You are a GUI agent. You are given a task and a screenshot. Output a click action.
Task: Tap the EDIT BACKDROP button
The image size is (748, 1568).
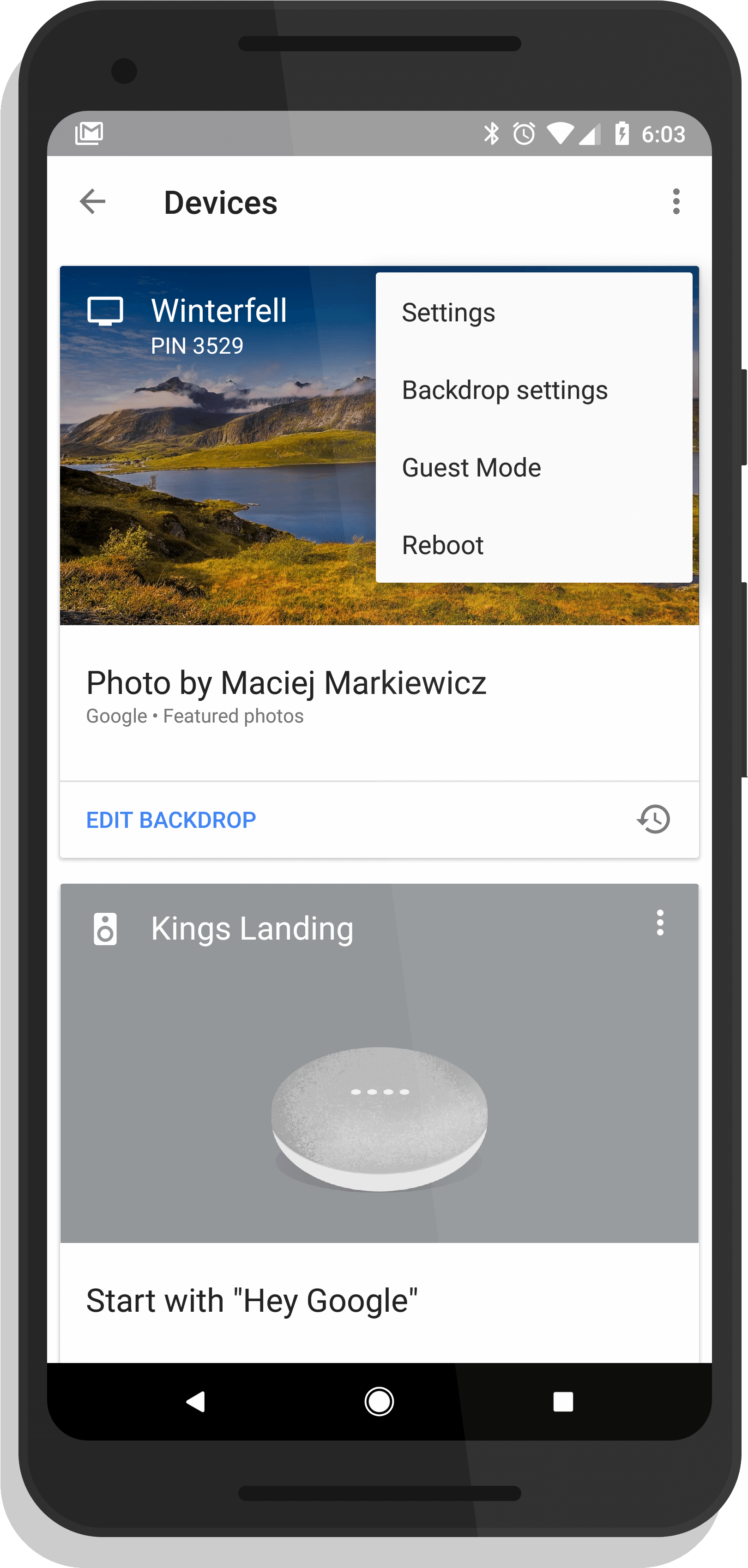171,820
